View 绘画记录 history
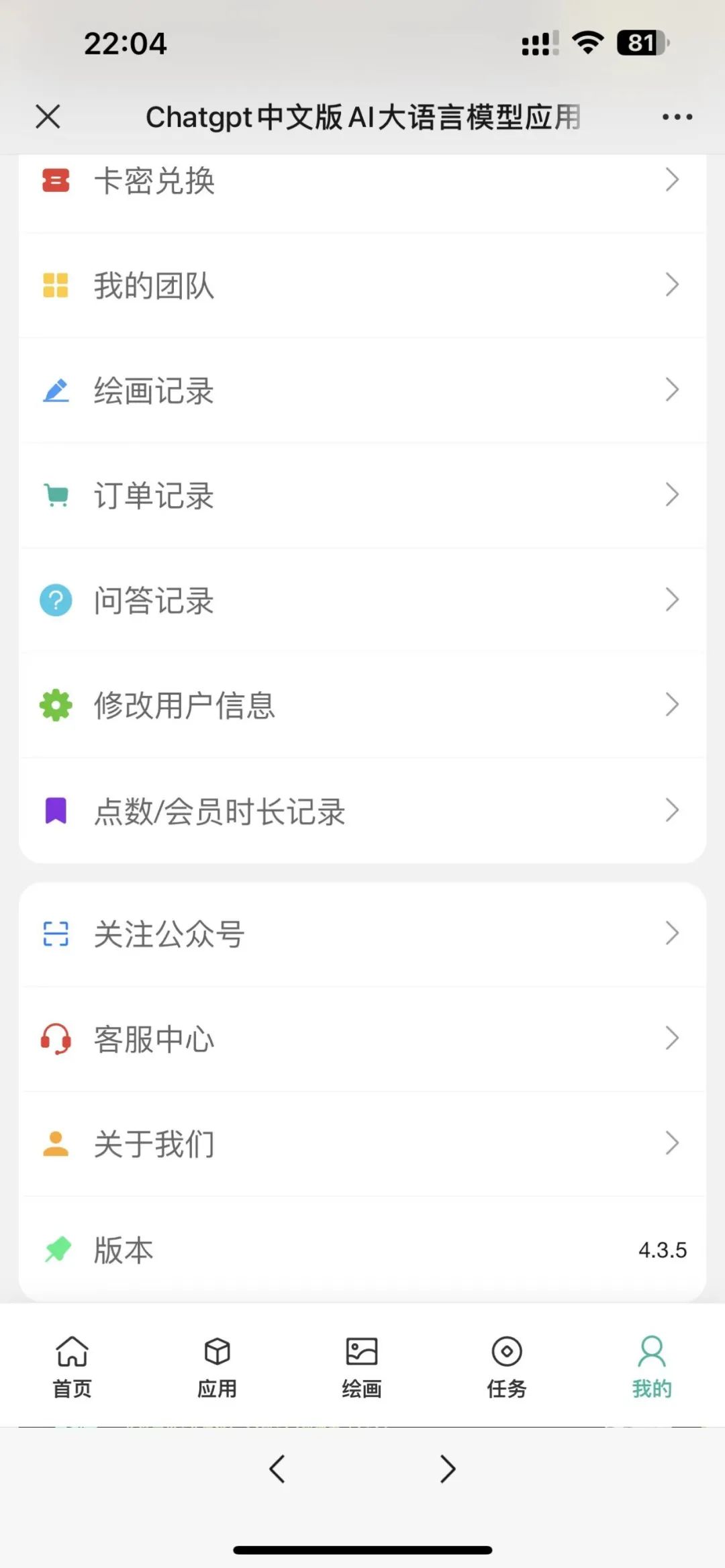This screenshot has height=1568, width=725. pyautogui.click(x=362, y=390)
